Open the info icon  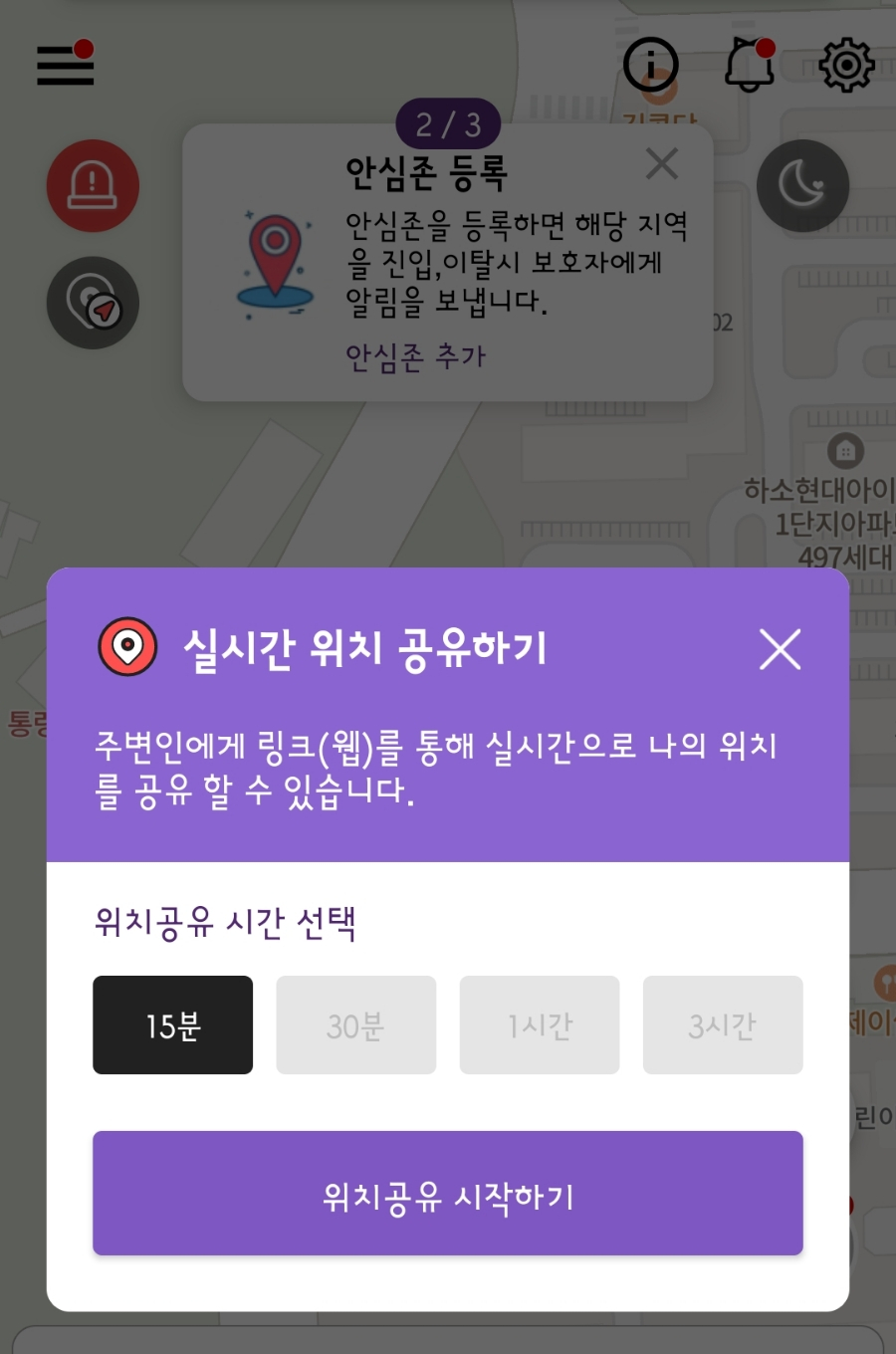(x=650, y=66)
